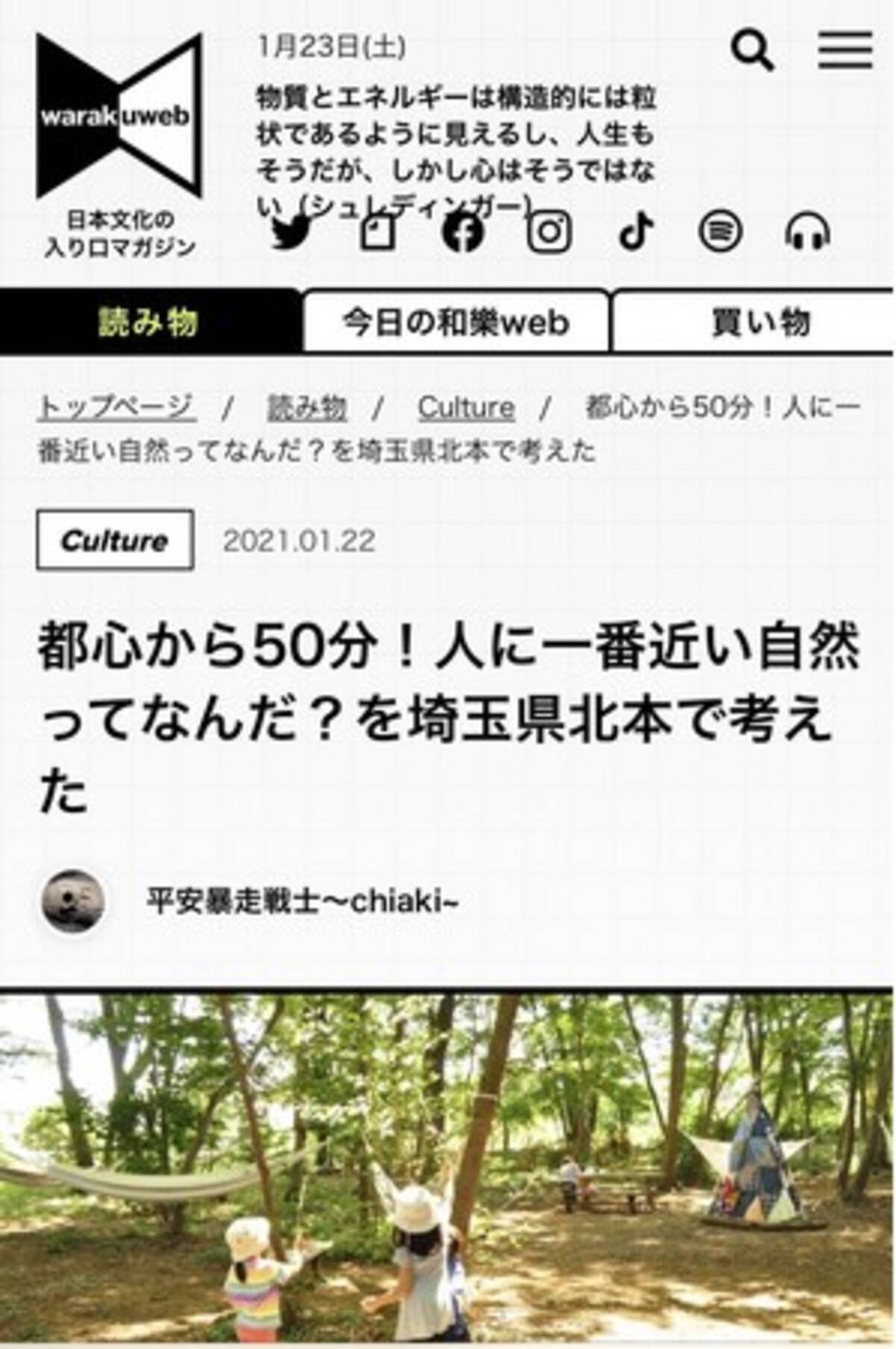Open the Spotify icon link
896x1349 pixels.
coord(721,232)
